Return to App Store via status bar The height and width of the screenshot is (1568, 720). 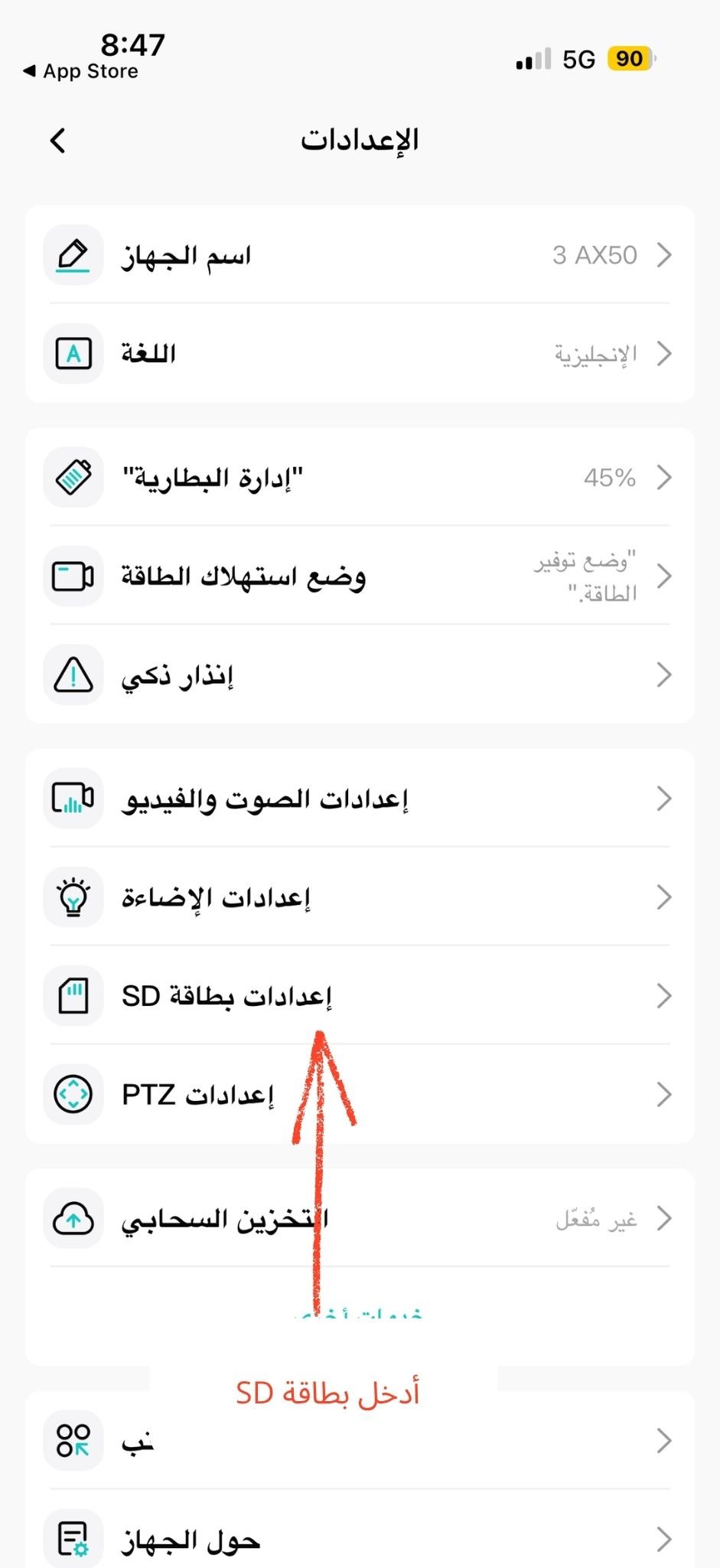pos(81,71)
